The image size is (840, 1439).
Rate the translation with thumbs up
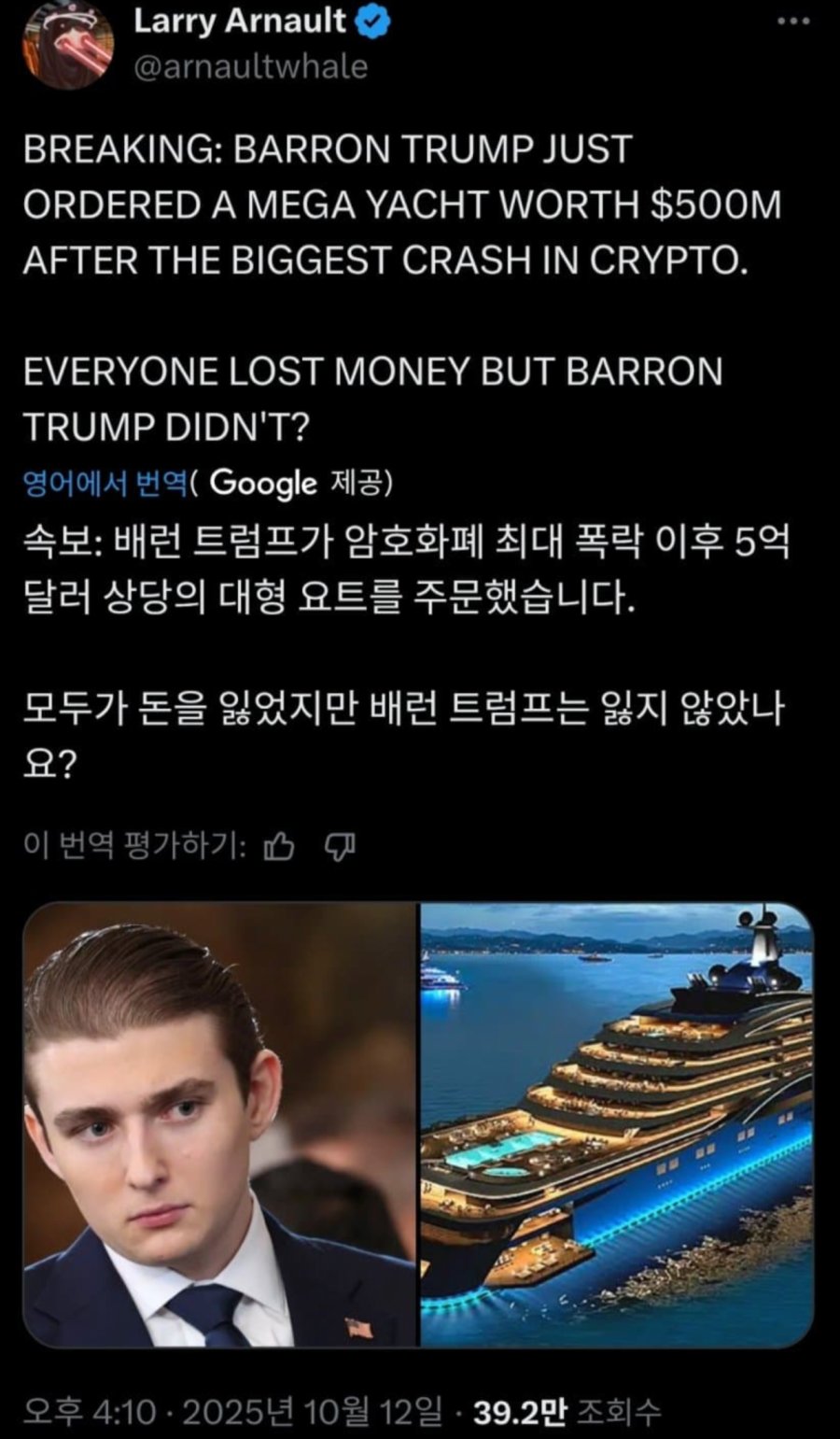(x=280, y=846)
